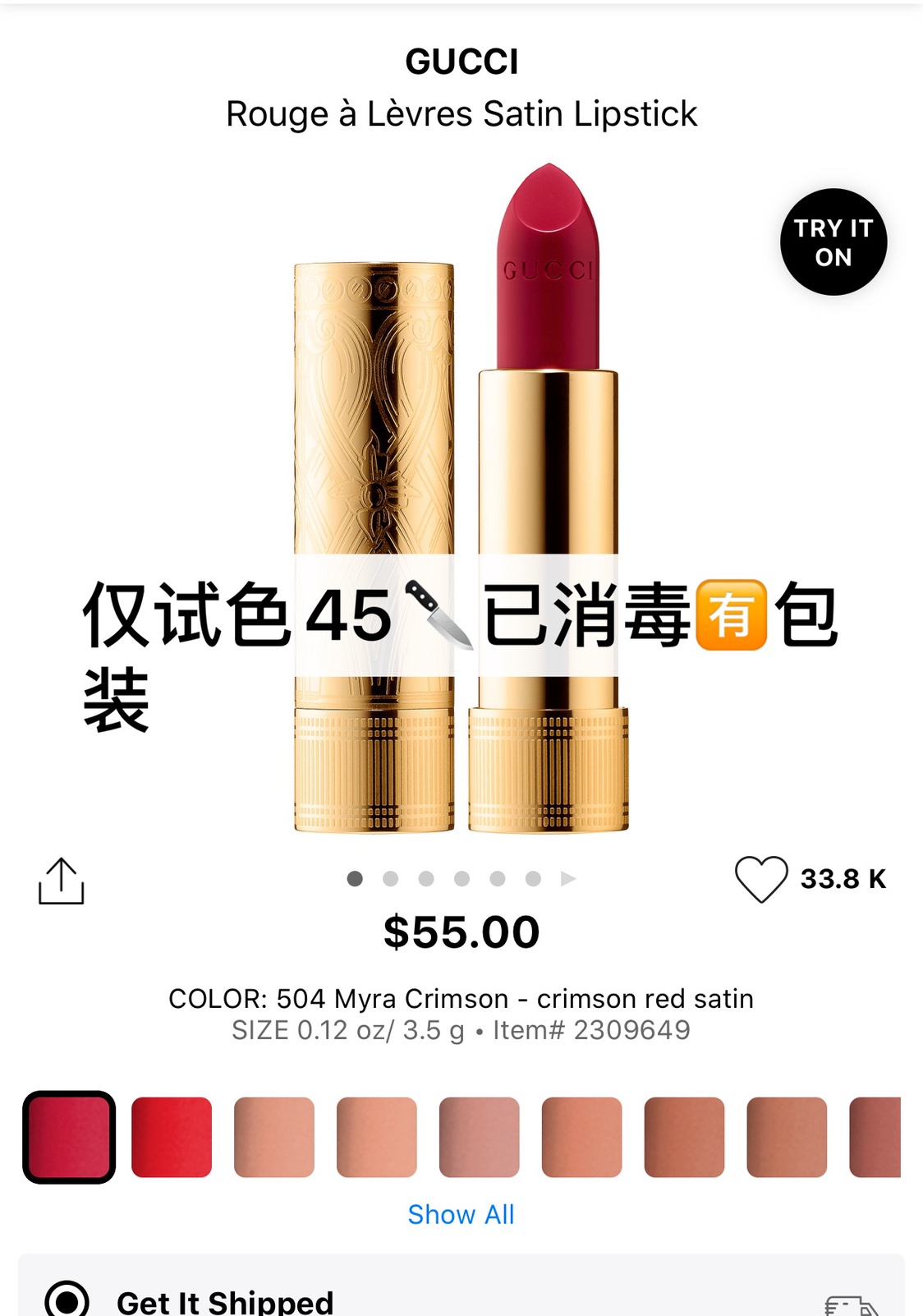Choose the bright red swatch
Image resolution: width=923 pixels, height=1316 pixels.
172,1138
